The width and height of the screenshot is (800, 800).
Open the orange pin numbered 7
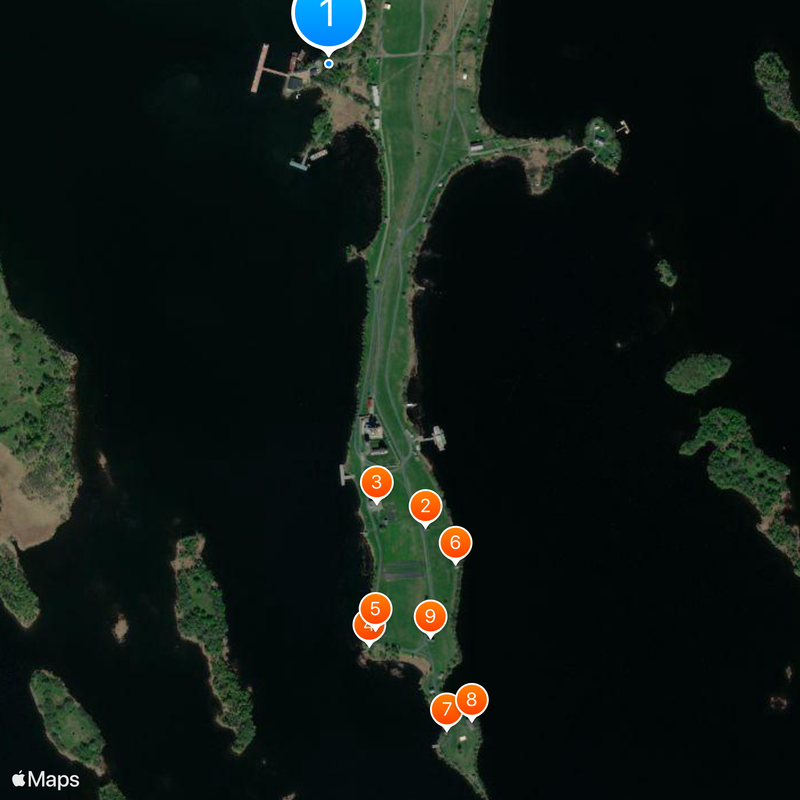444,711
